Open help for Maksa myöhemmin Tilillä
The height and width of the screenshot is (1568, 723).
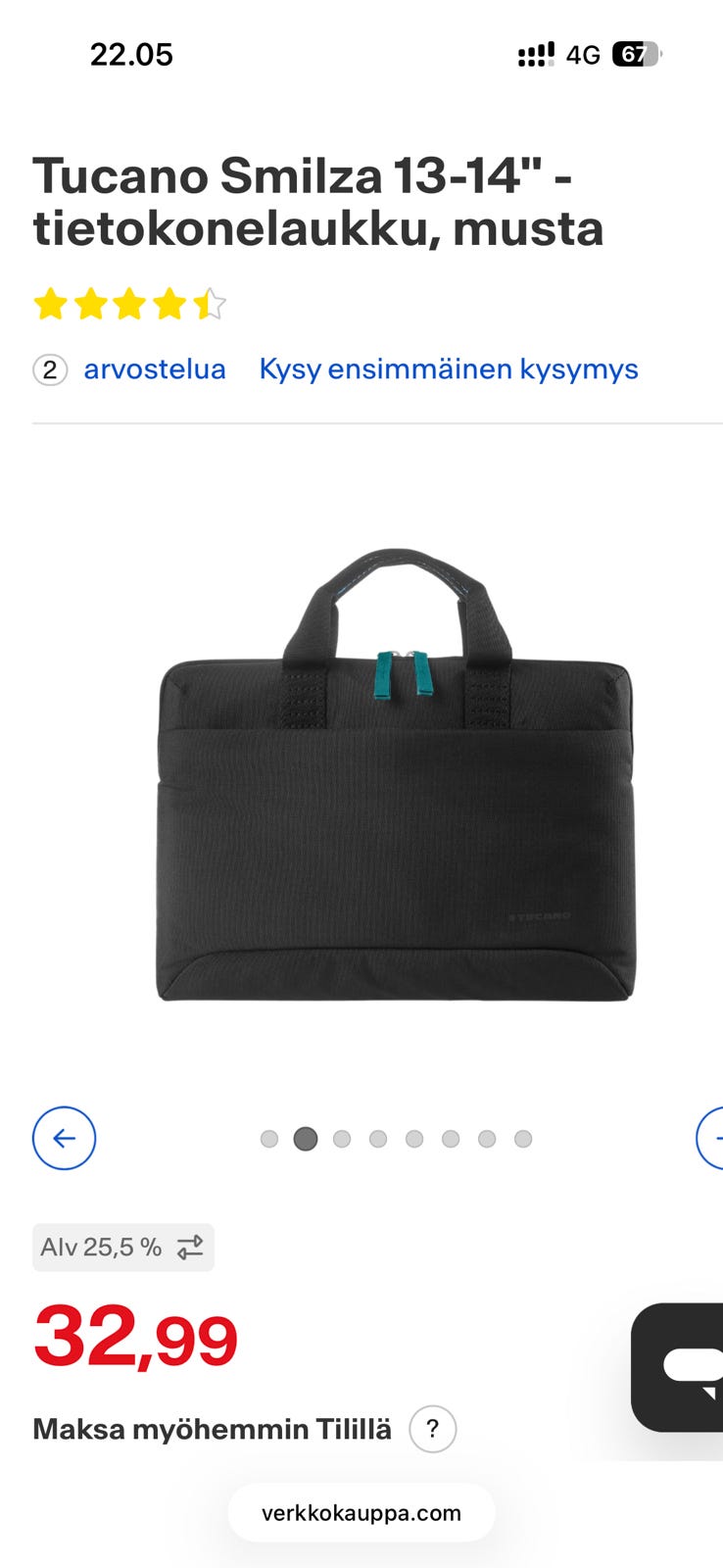pyautogui.click(x=432, y=1429)
